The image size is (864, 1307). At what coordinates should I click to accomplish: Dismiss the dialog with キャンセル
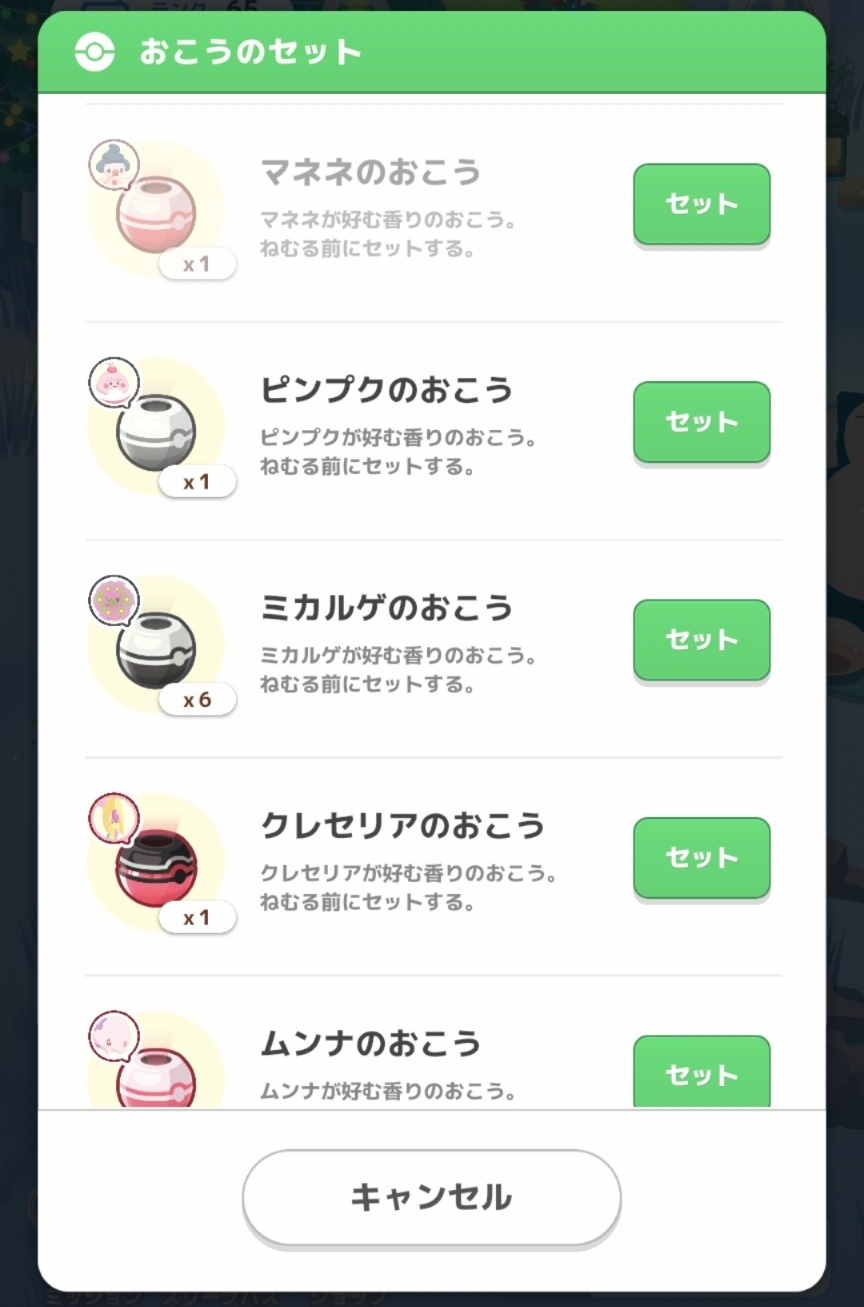click(431, 1197)
